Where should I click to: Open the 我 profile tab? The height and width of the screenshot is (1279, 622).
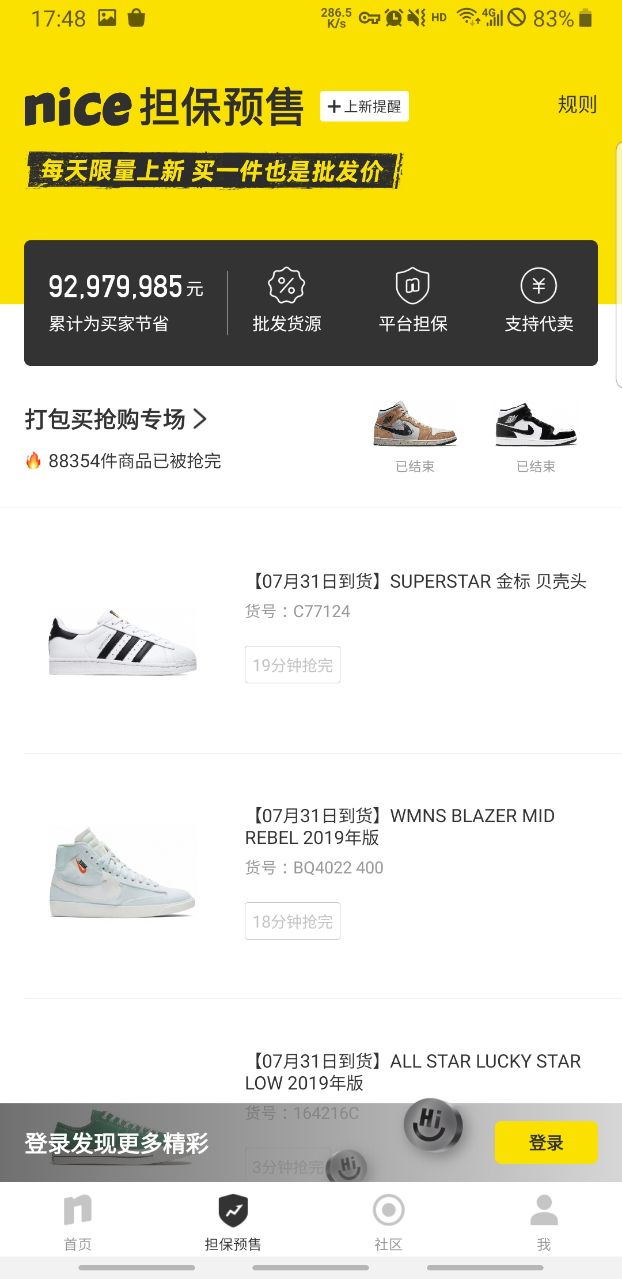544,1221
